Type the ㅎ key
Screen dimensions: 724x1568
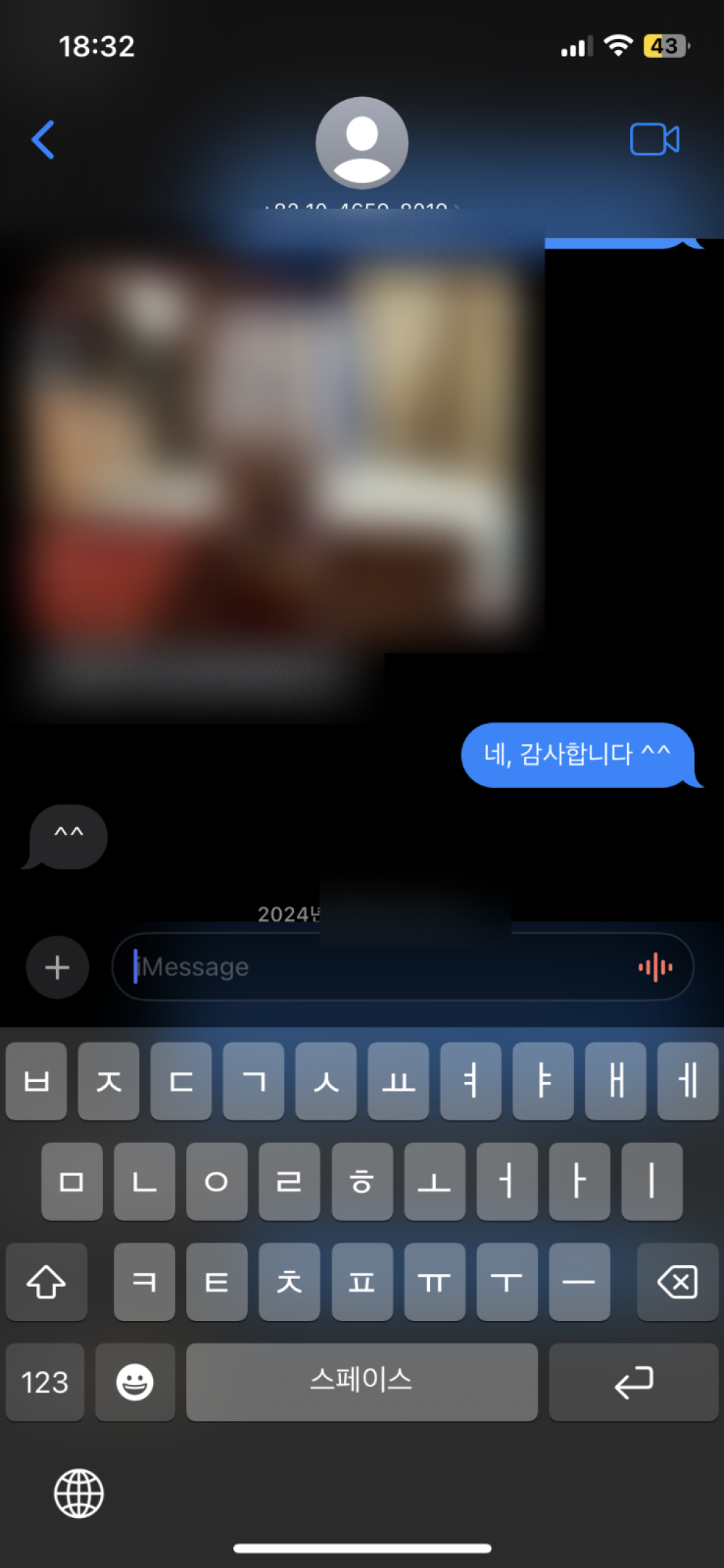[361, 1182]
